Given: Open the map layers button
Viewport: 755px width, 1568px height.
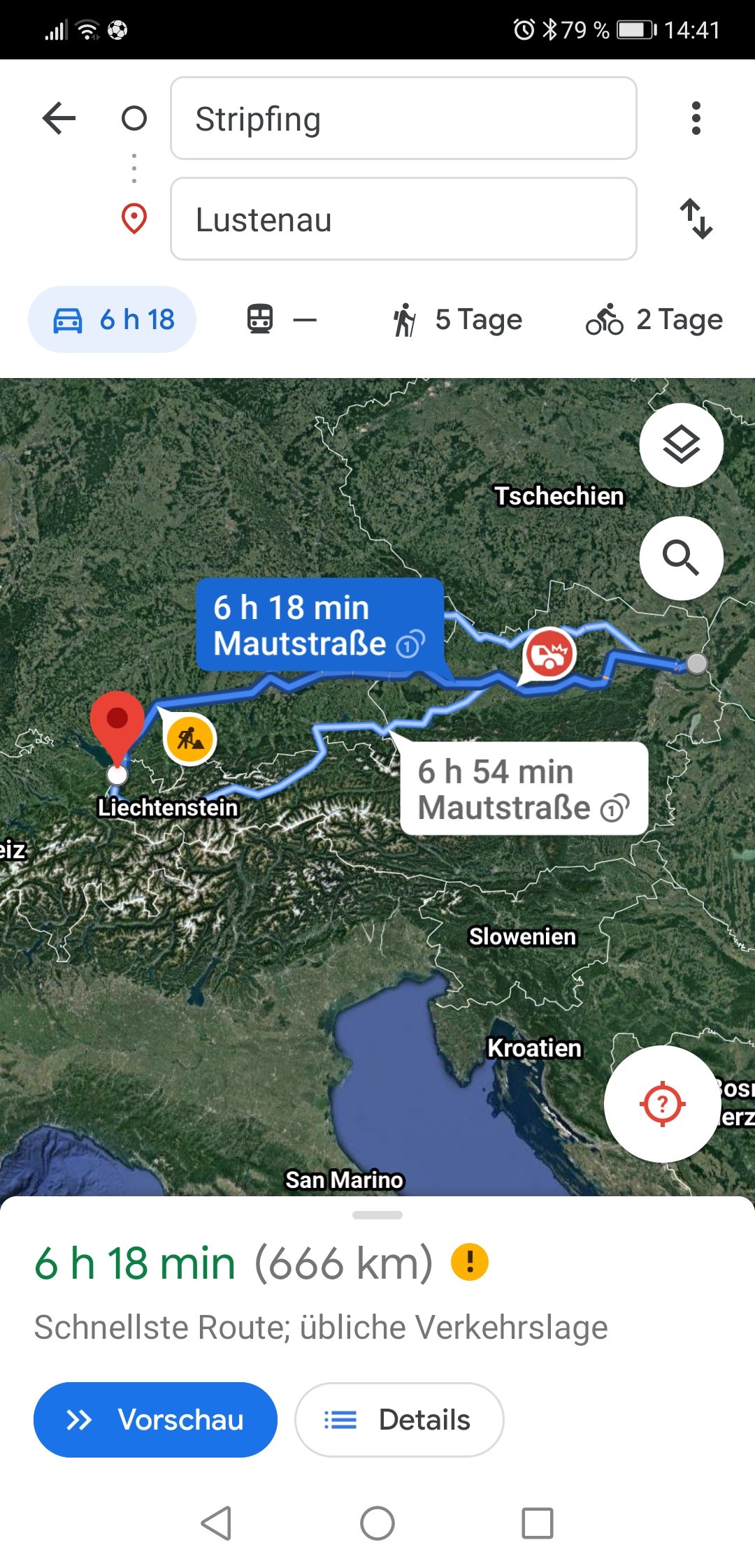Looking at the screenshot, I should [x=681, y=445].
